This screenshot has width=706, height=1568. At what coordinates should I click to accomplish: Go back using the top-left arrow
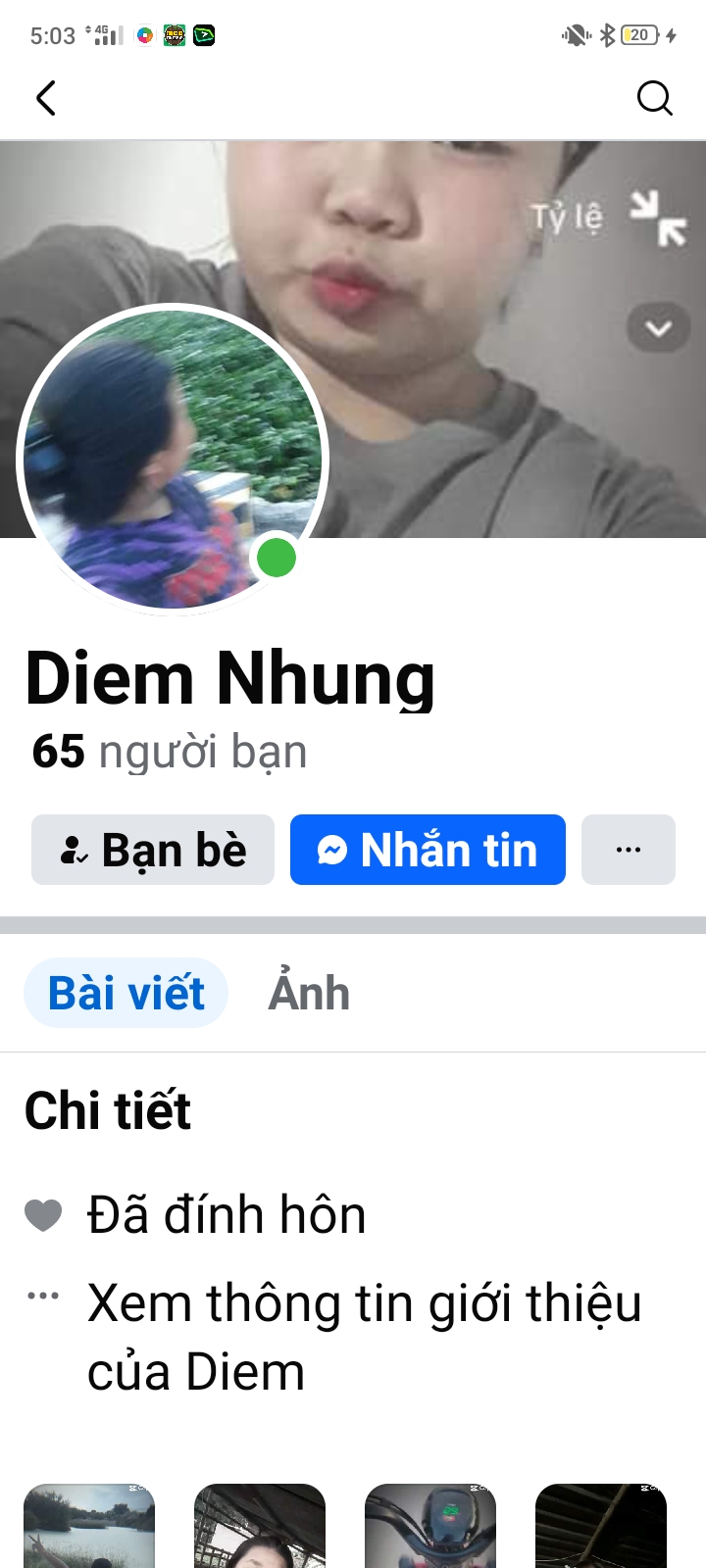pos(46,98)
